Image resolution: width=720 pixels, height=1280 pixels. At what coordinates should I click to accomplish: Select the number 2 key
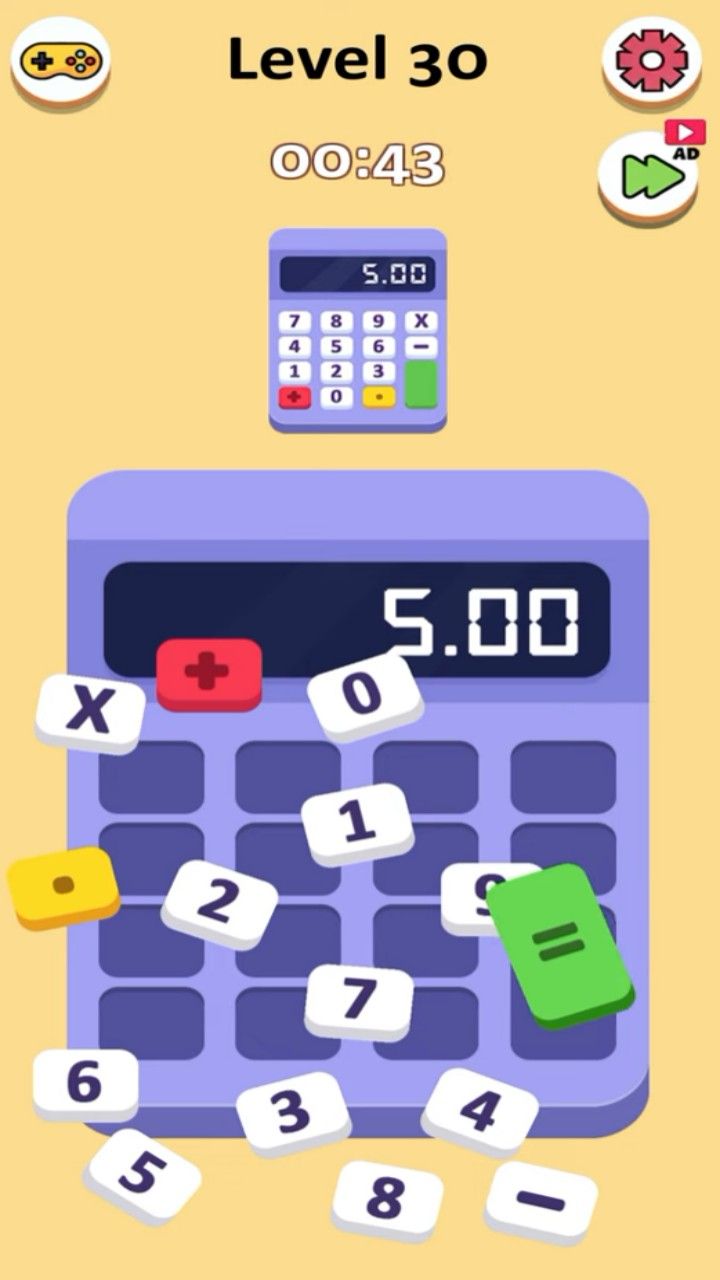219,901
